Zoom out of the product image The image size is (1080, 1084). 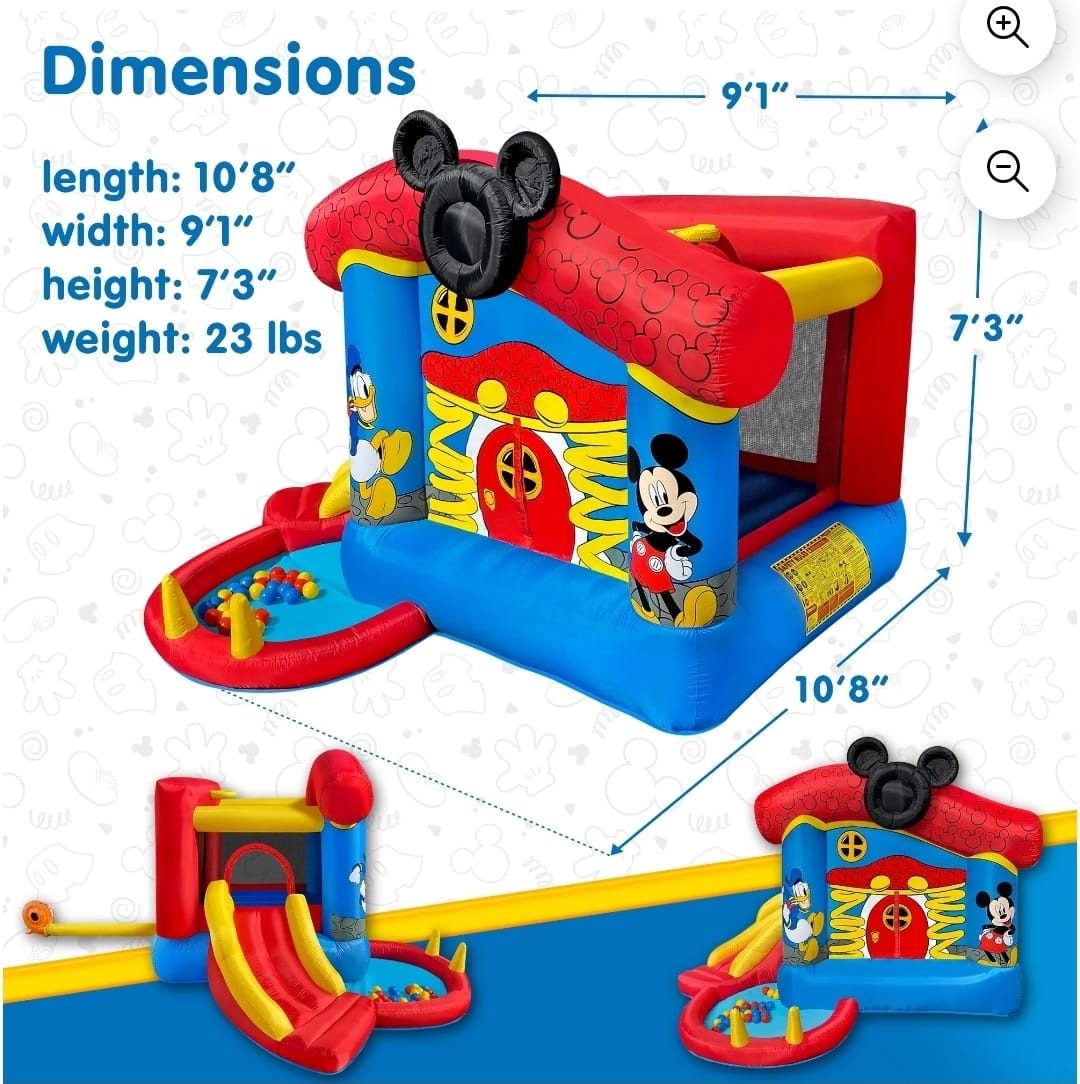pyautogui.click(x=1006, y=171)
